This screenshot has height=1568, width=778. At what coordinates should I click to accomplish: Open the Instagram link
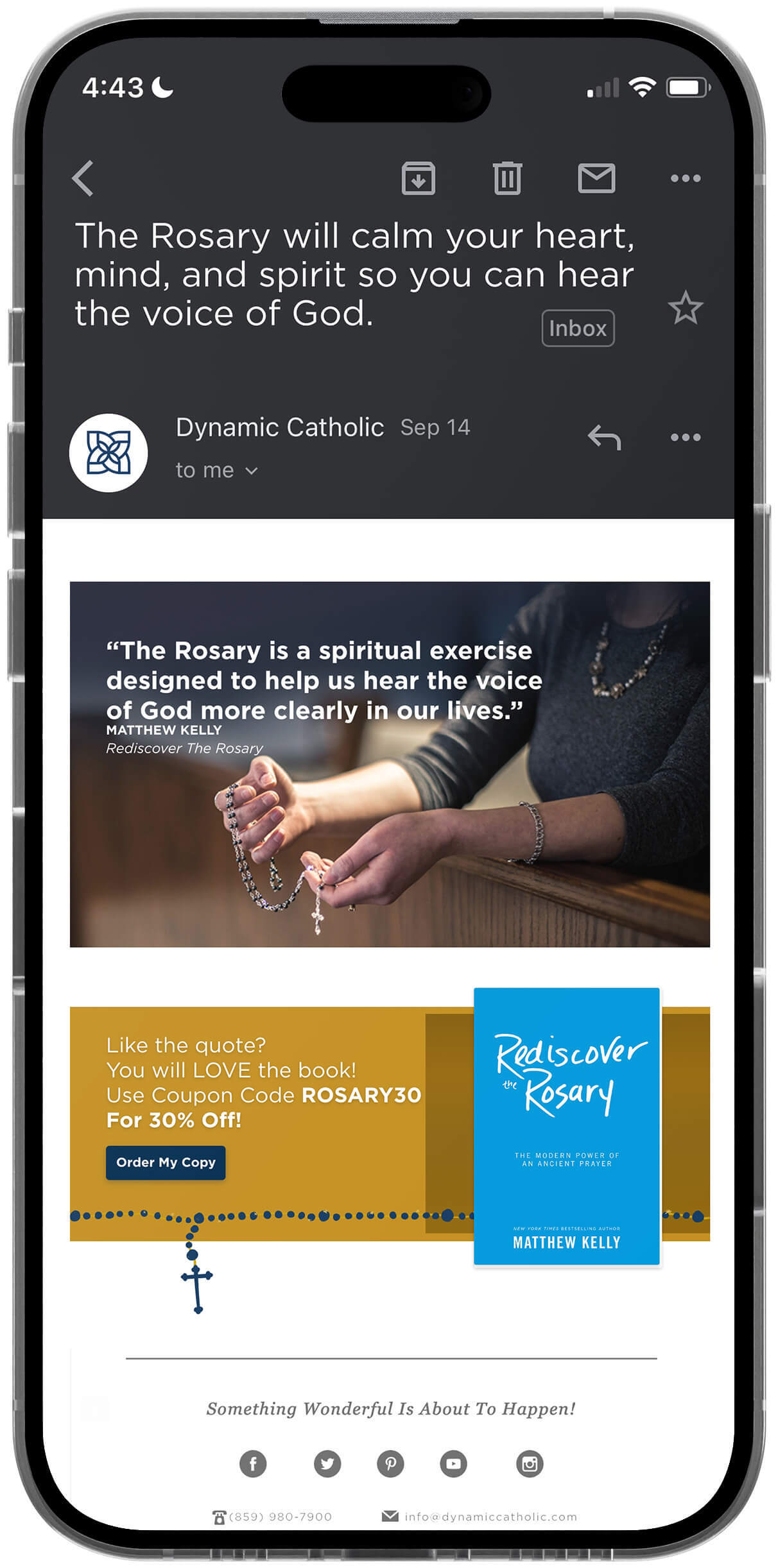(x=530, y=1464)
